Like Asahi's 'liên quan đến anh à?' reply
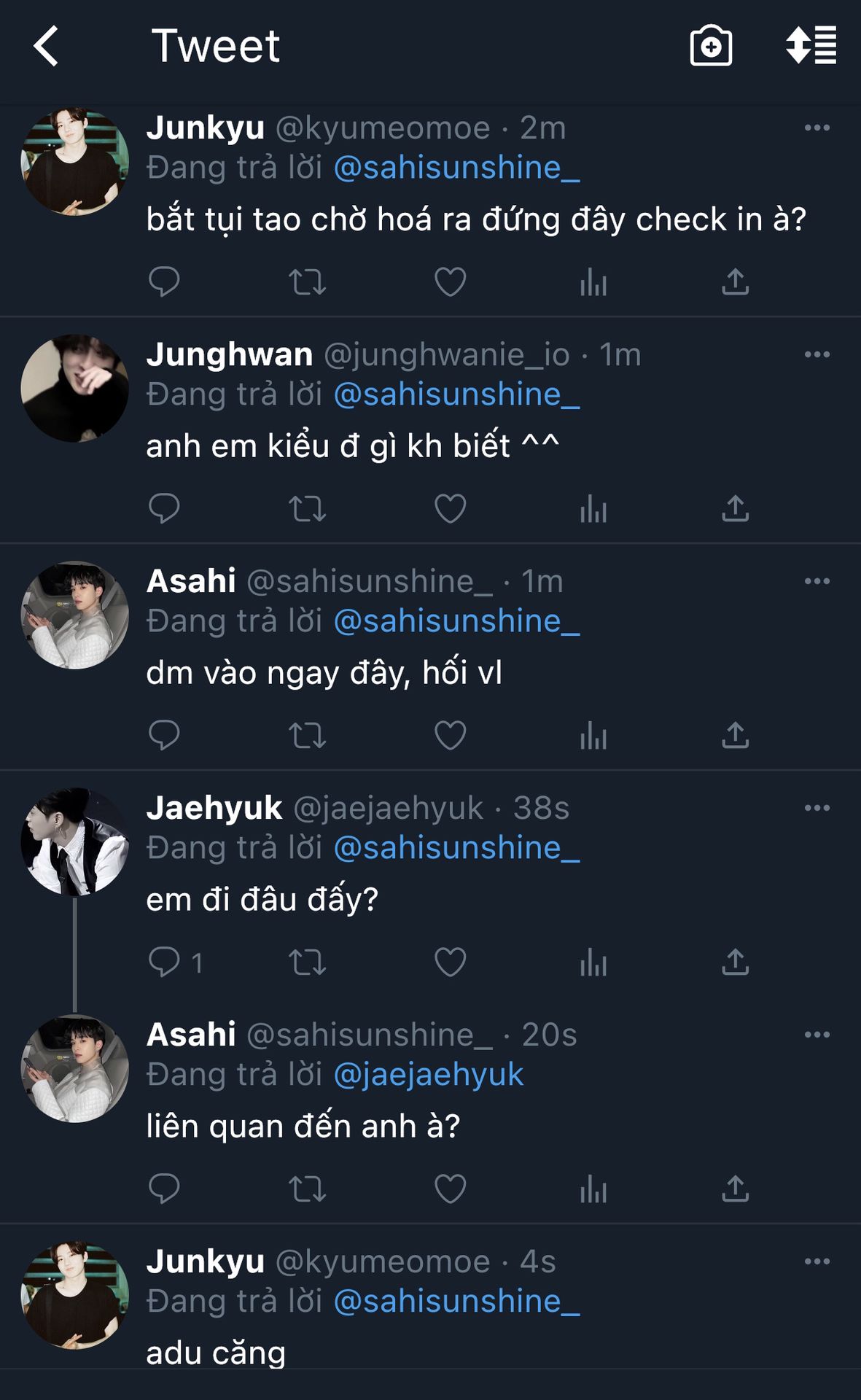The width and height of the screenshot is (861, 1400). tap(450, 1189)
